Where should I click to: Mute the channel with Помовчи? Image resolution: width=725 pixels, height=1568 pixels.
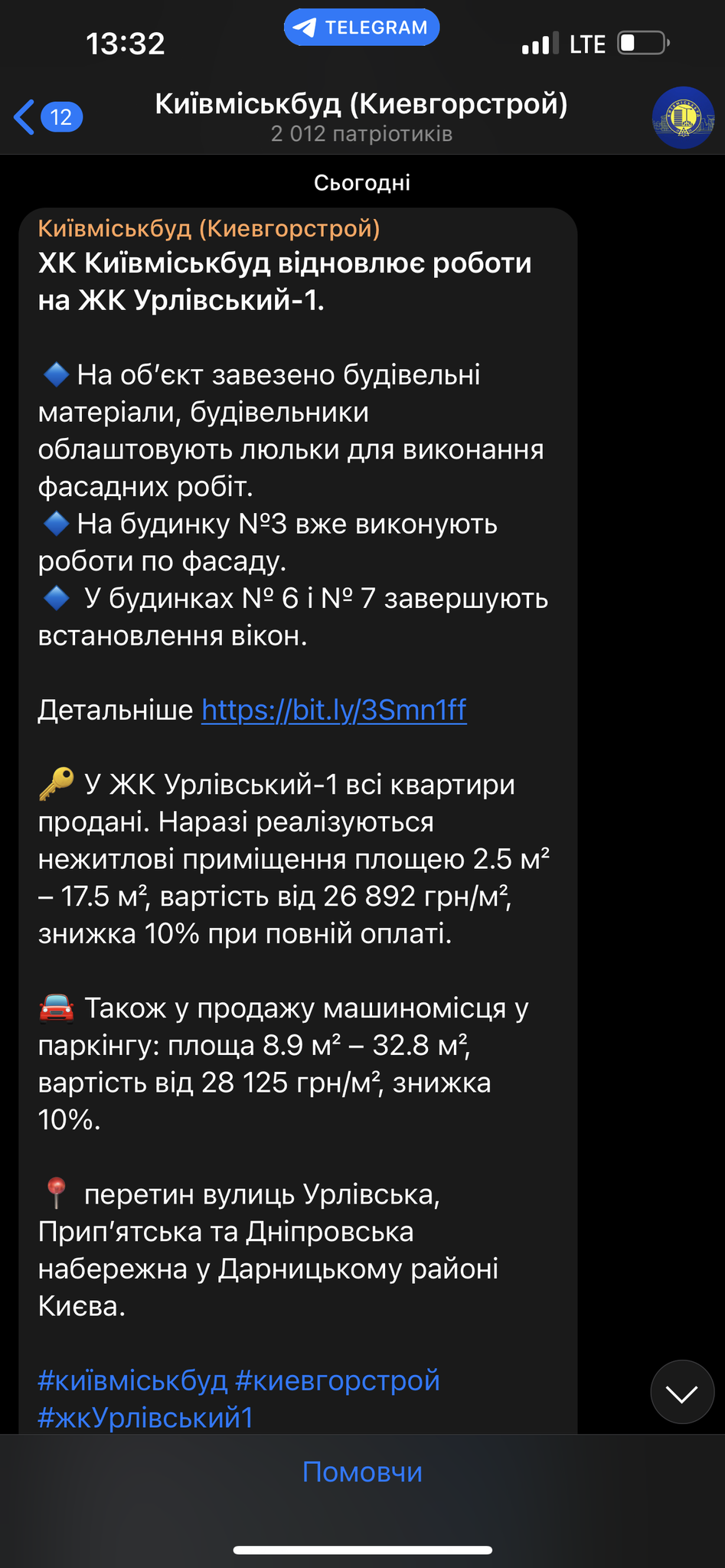click(362, 1472)
